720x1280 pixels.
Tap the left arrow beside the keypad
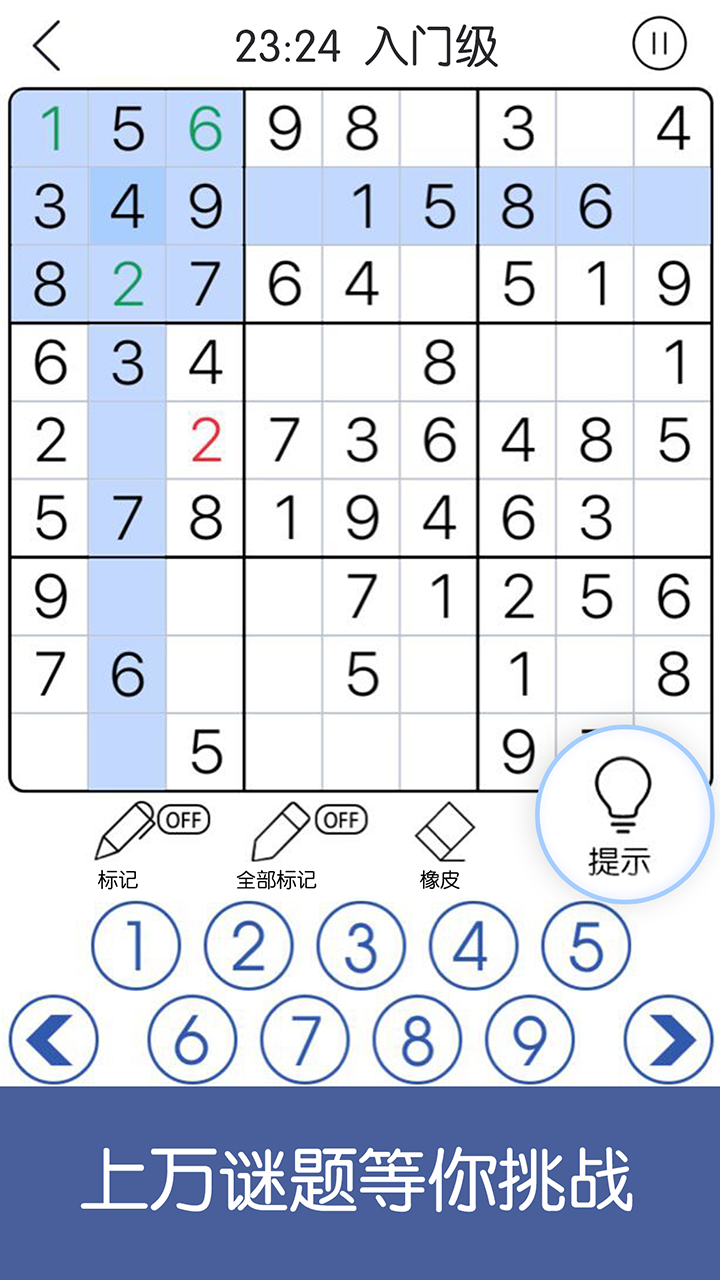point(54,1039)
